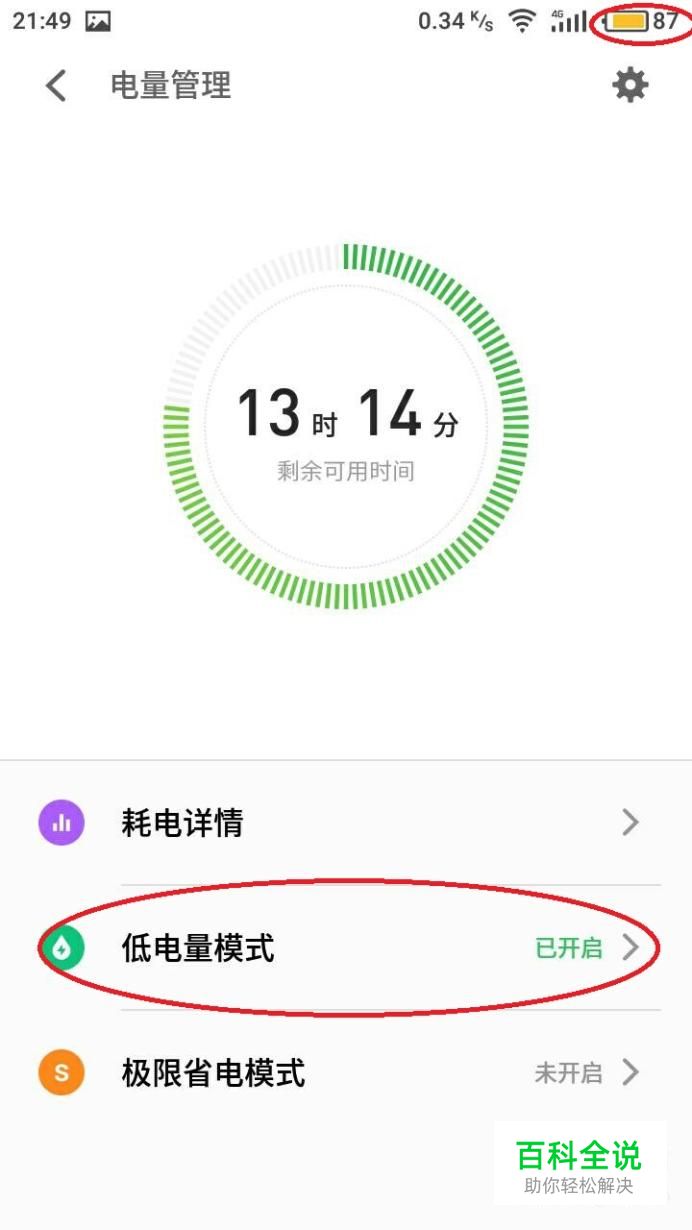Open 极限省电模式 settings
The width and height of the screenshot is (692, 1230).
[x=346, y=1073]
